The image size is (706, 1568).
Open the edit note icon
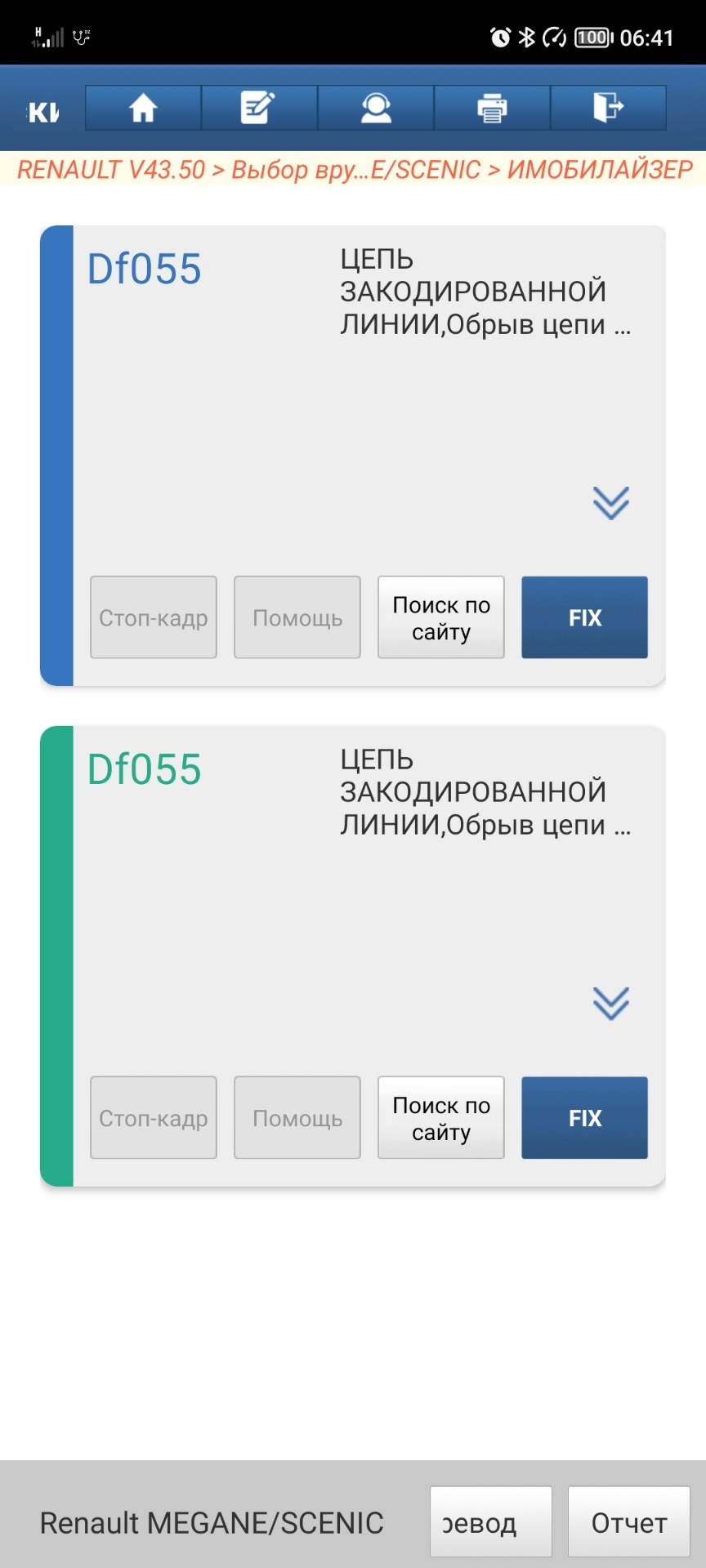tap(259, 108)
